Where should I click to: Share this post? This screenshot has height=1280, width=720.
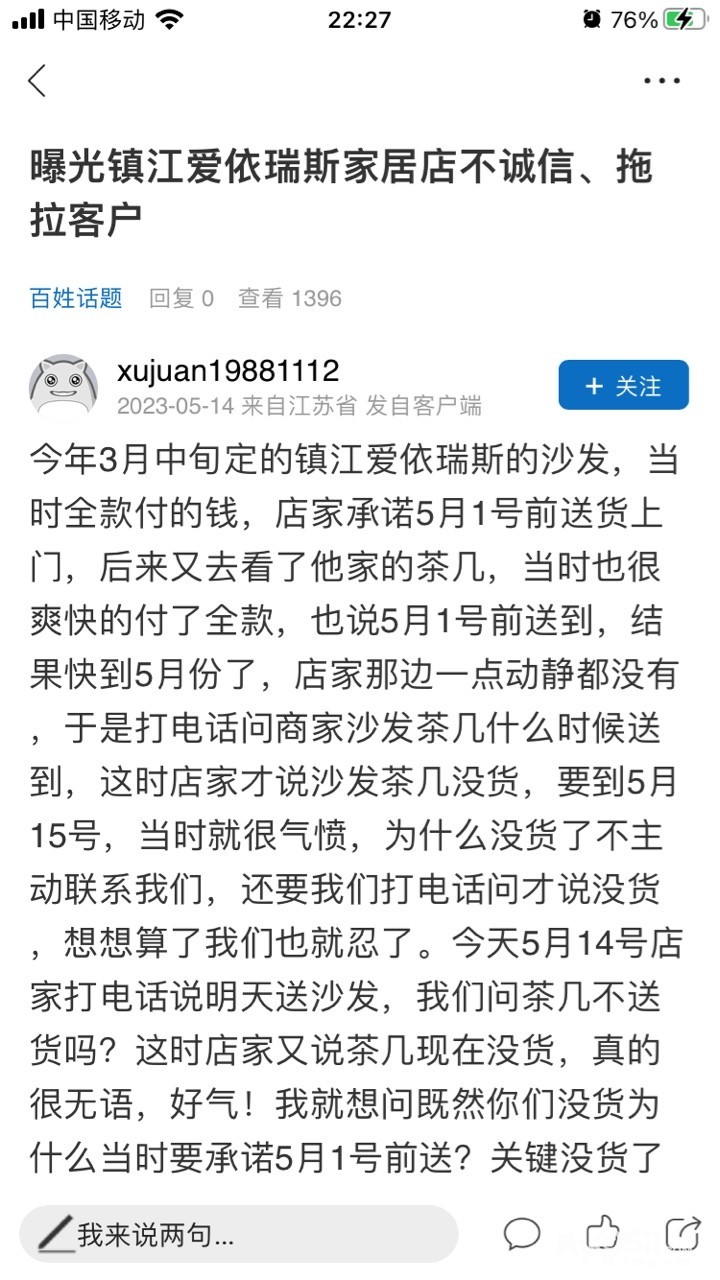[682, 1232]
